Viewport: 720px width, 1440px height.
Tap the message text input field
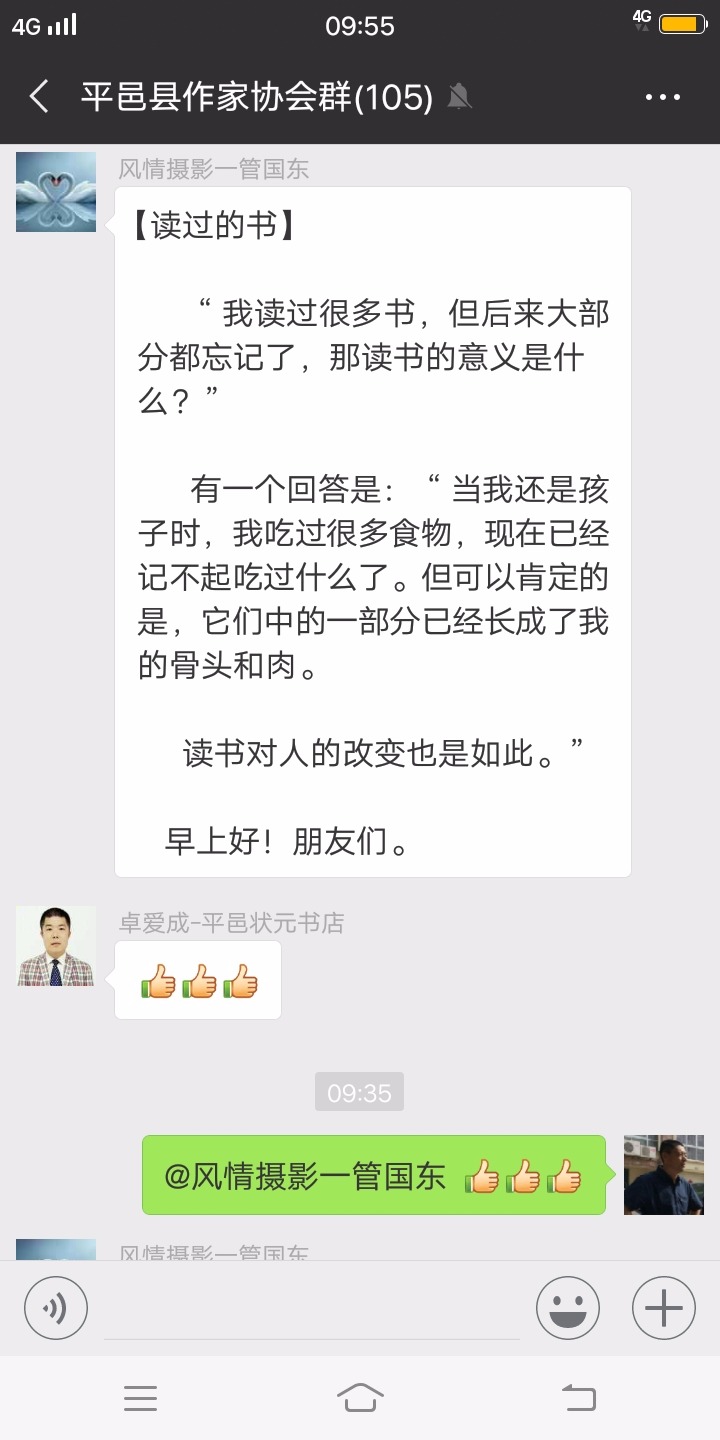[x=312, y=1308]
